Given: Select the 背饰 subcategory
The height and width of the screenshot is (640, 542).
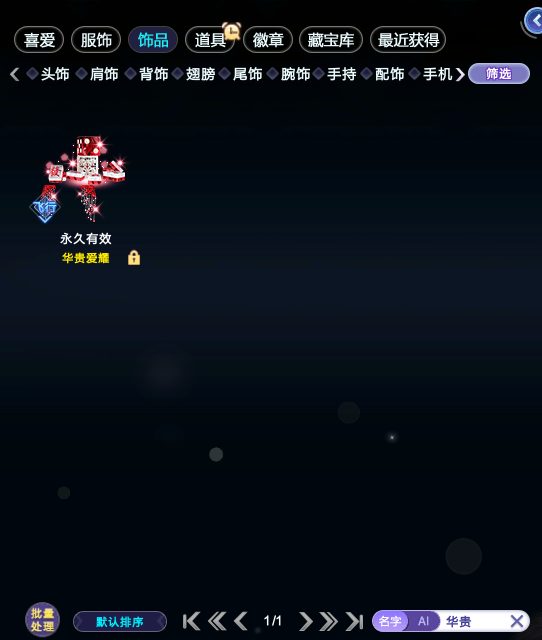Looking at the screenshot, I should pos(153,74).
